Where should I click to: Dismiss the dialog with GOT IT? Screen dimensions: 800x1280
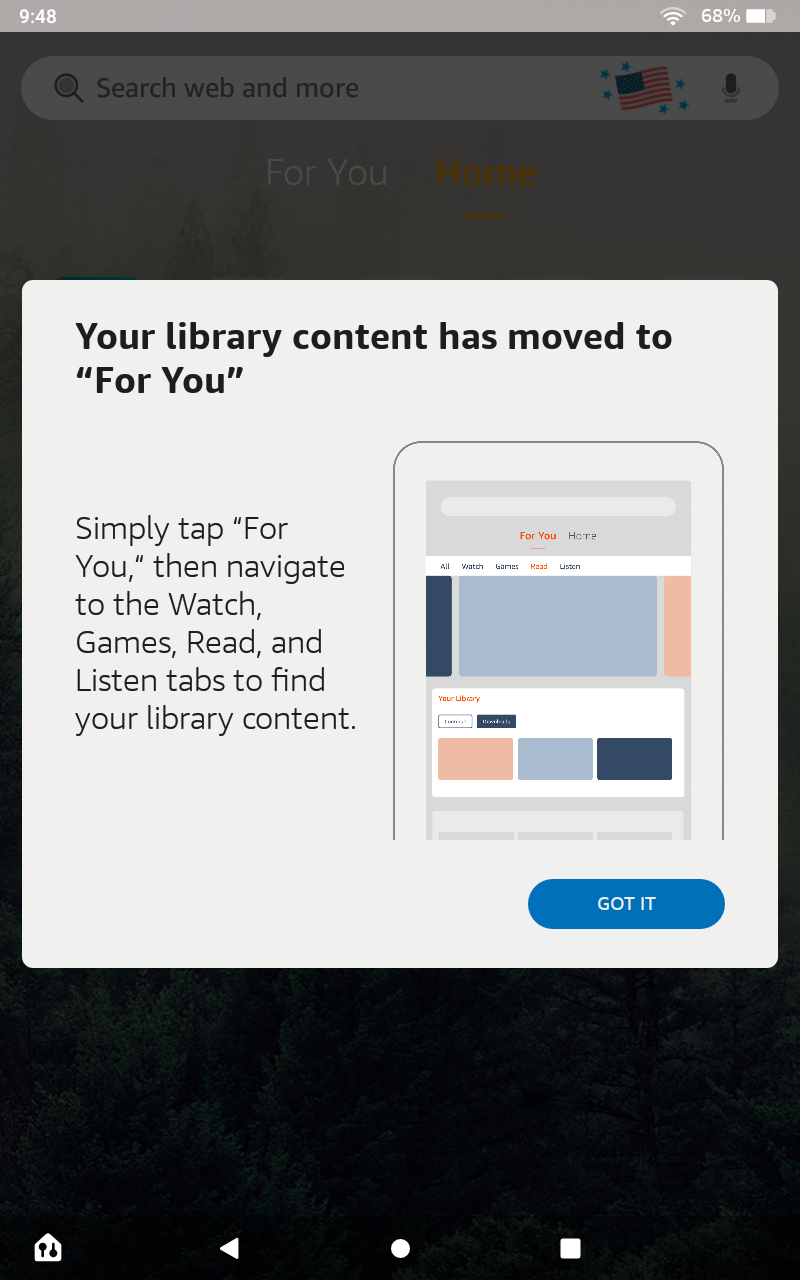click(x=626, y=904)
